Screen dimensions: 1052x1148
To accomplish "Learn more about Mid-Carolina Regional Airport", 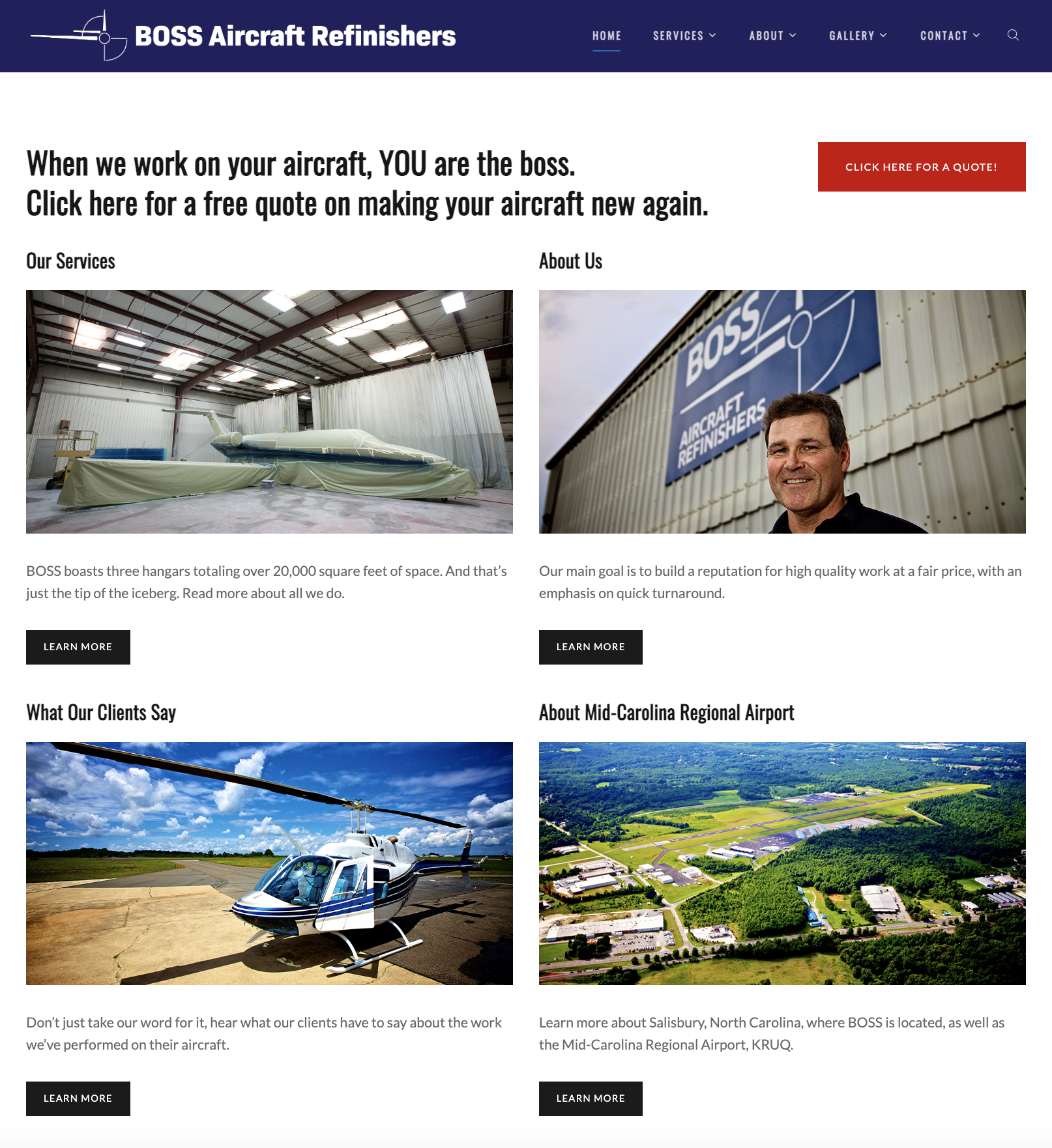I will (x=590, y=1098).
